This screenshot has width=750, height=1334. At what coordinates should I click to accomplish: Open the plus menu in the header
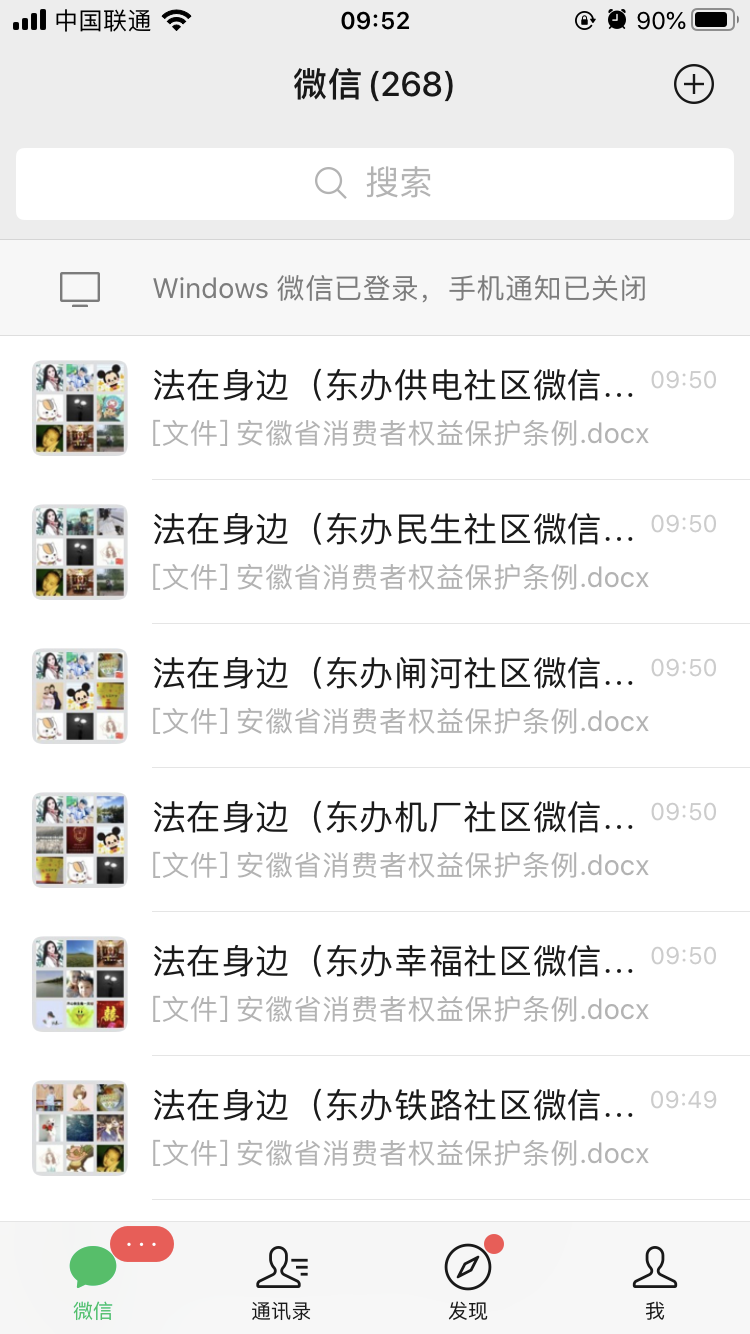click(x=694, y=84)
